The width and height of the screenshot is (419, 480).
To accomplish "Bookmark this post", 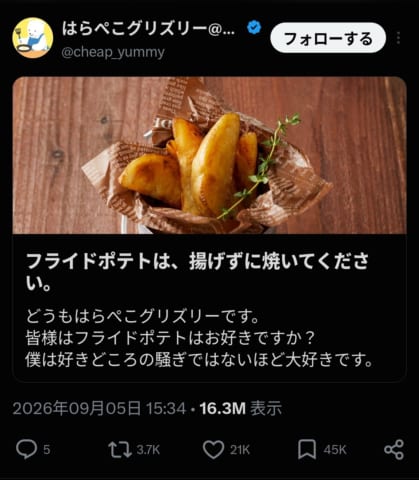I will click(307, 449).
